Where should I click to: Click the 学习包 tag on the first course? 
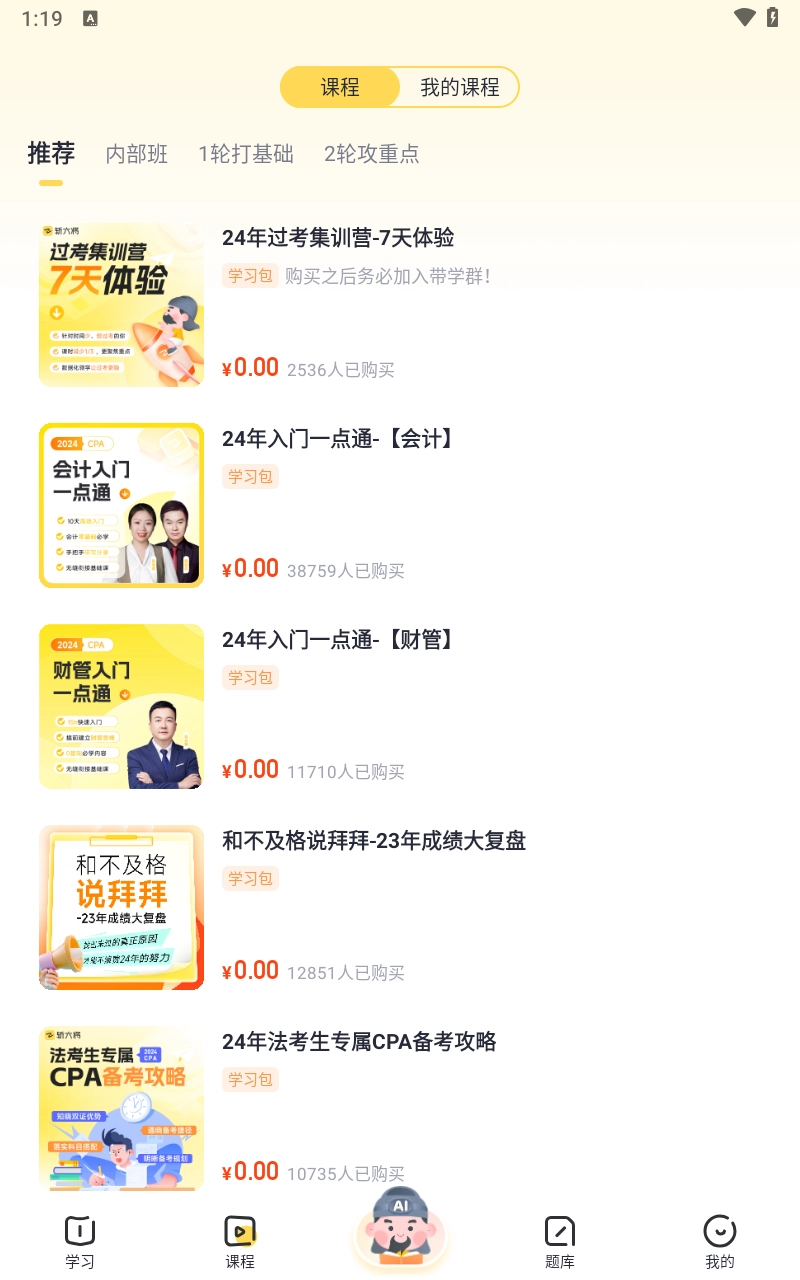click(250, 275)
